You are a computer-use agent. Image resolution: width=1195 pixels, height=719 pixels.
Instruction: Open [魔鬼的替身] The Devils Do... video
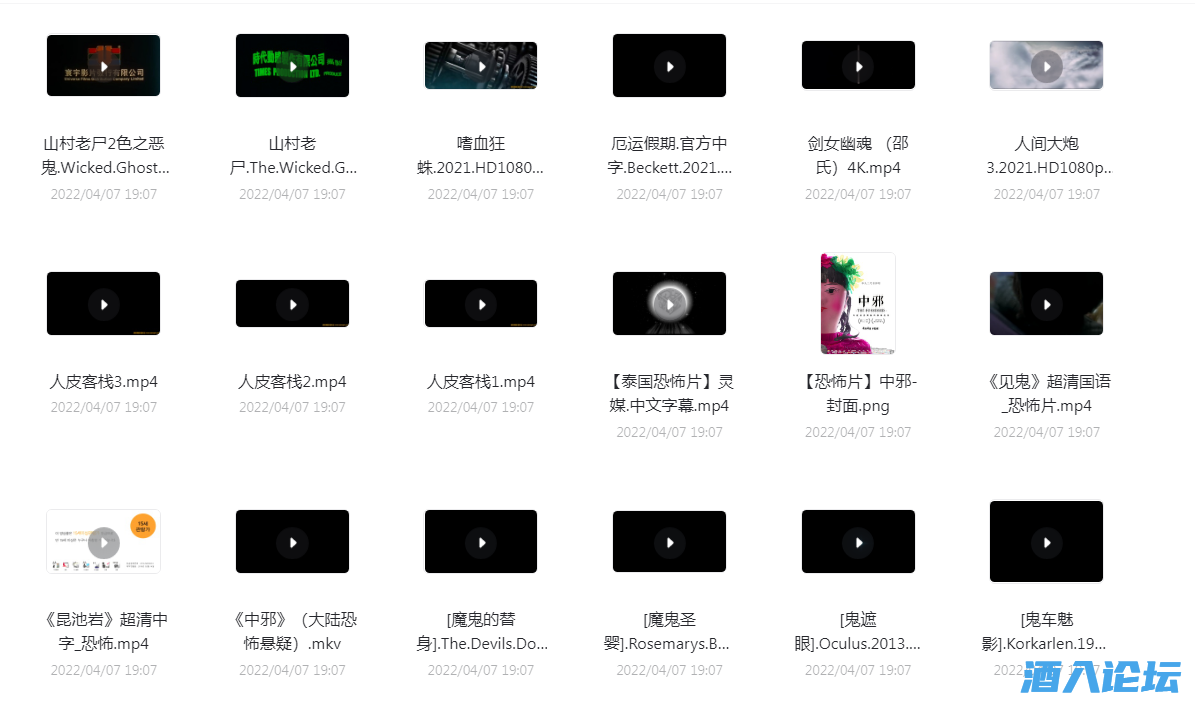click(481, 542)
